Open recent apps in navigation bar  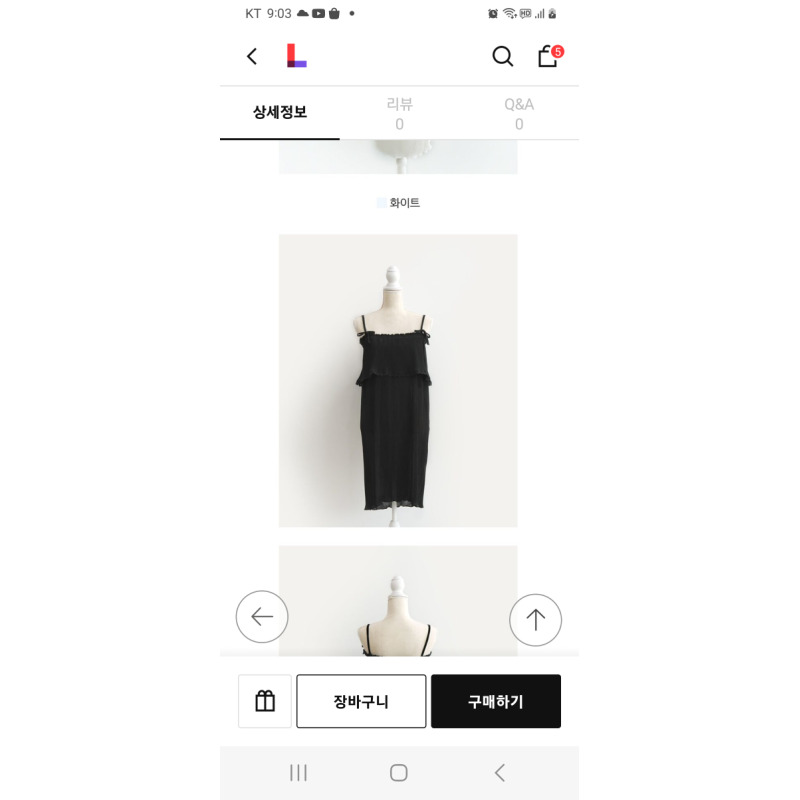tap(298, 772)
